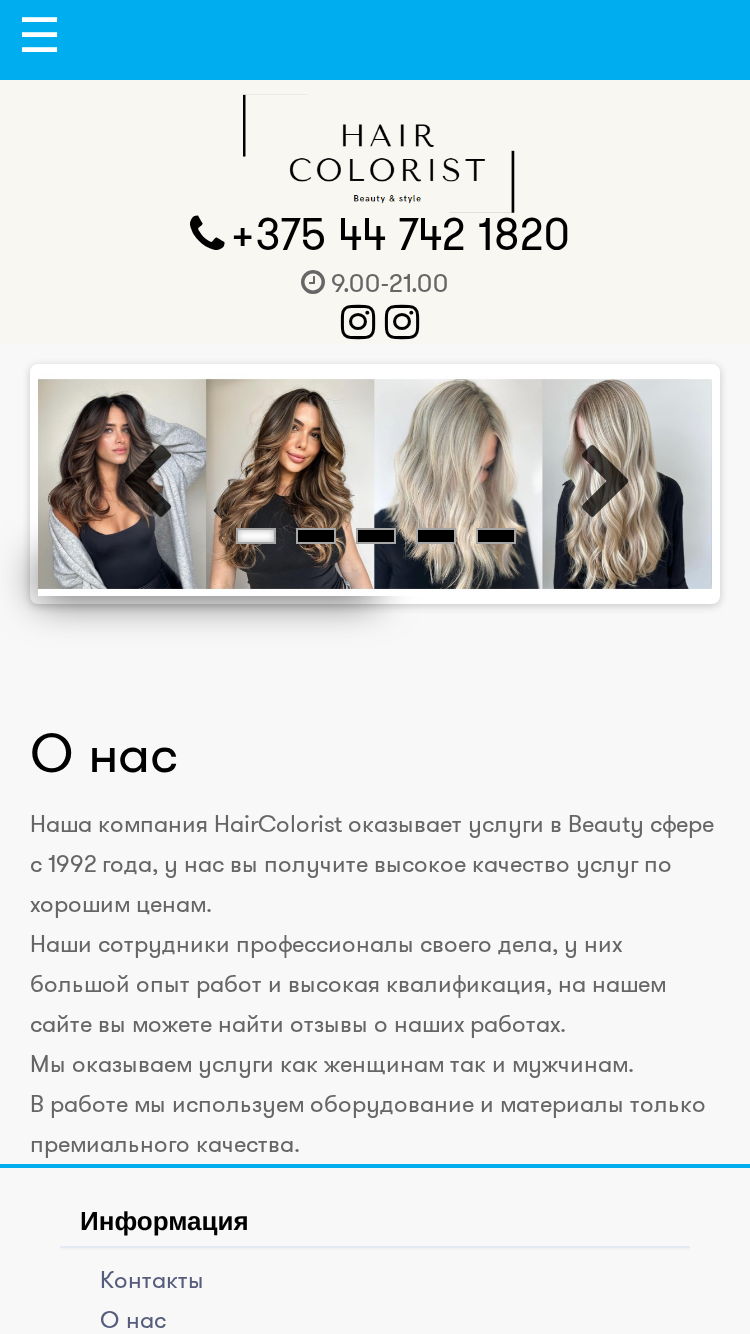750x1334 pixels.
Task: Go to previous slide in carousel
Action: pos(148,481)
